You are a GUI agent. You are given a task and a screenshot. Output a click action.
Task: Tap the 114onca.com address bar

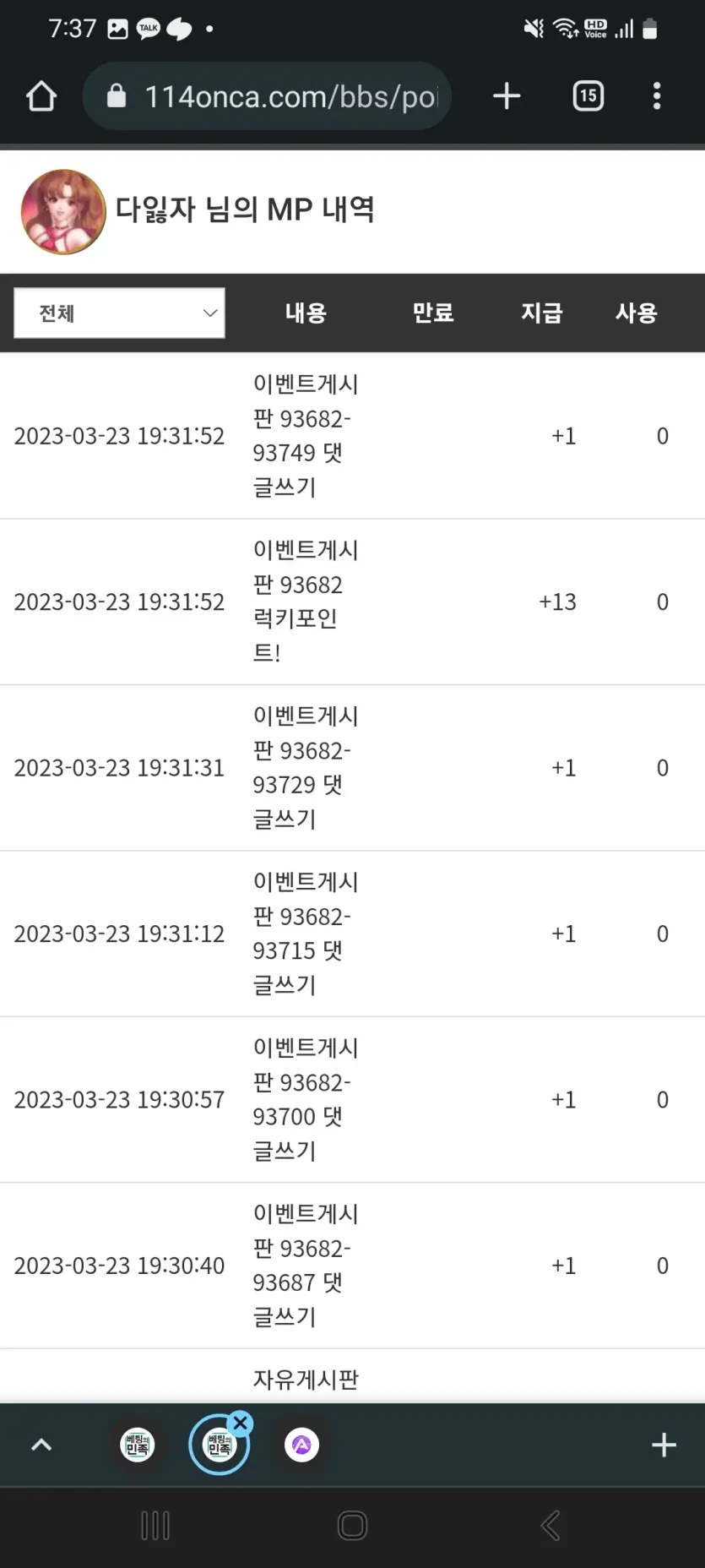[x=267, y=96]
